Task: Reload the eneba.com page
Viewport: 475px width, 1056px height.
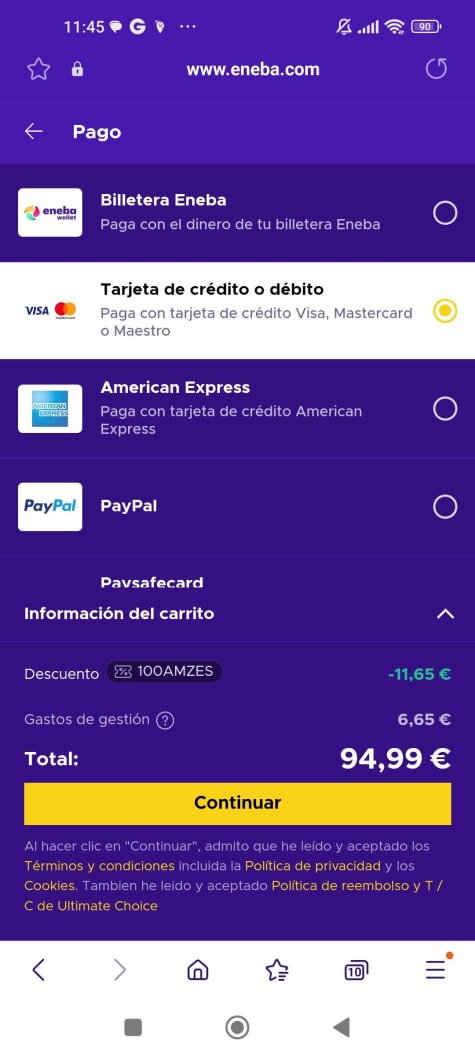Action: 437,69
